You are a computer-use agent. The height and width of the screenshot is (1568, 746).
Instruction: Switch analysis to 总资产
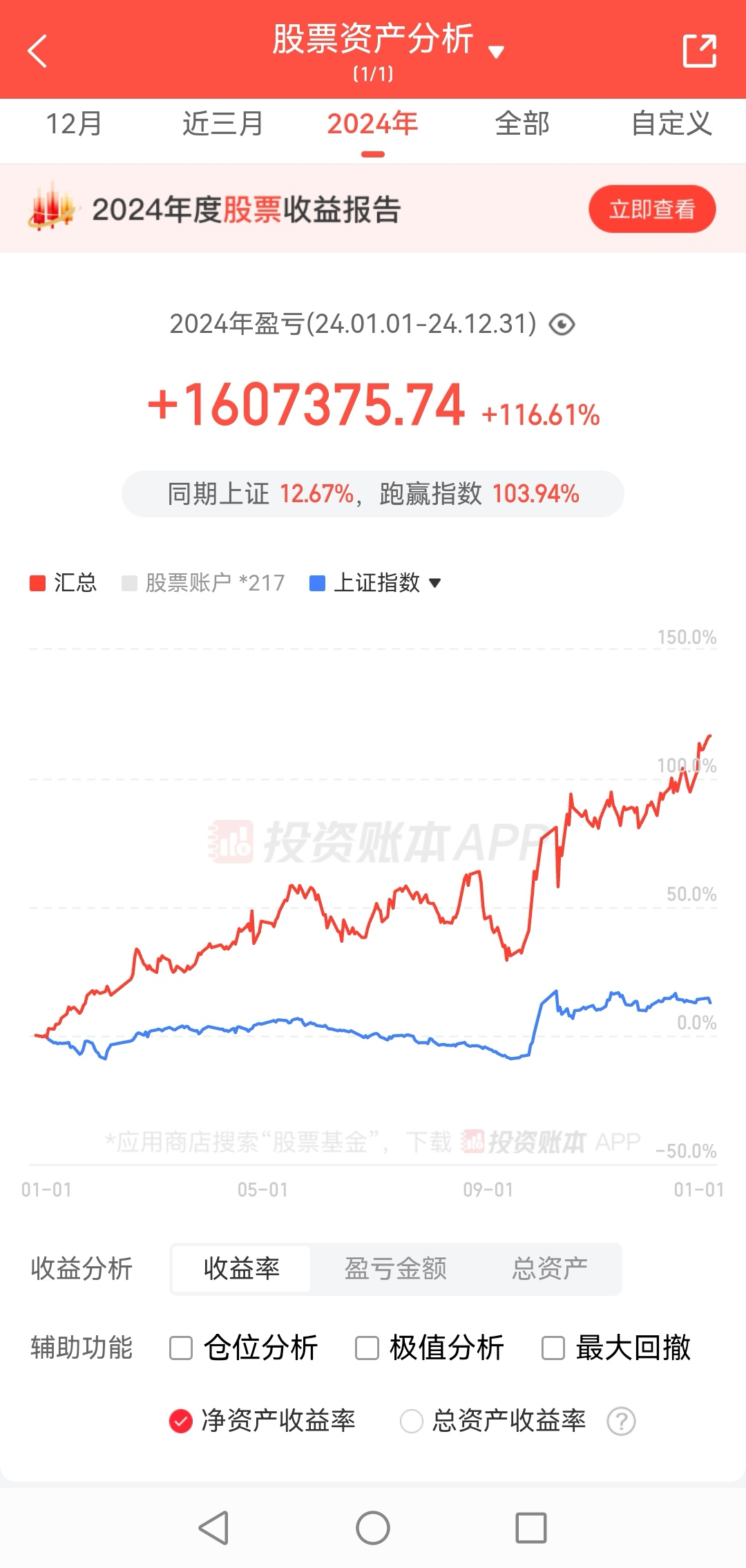pos(550,1269)
